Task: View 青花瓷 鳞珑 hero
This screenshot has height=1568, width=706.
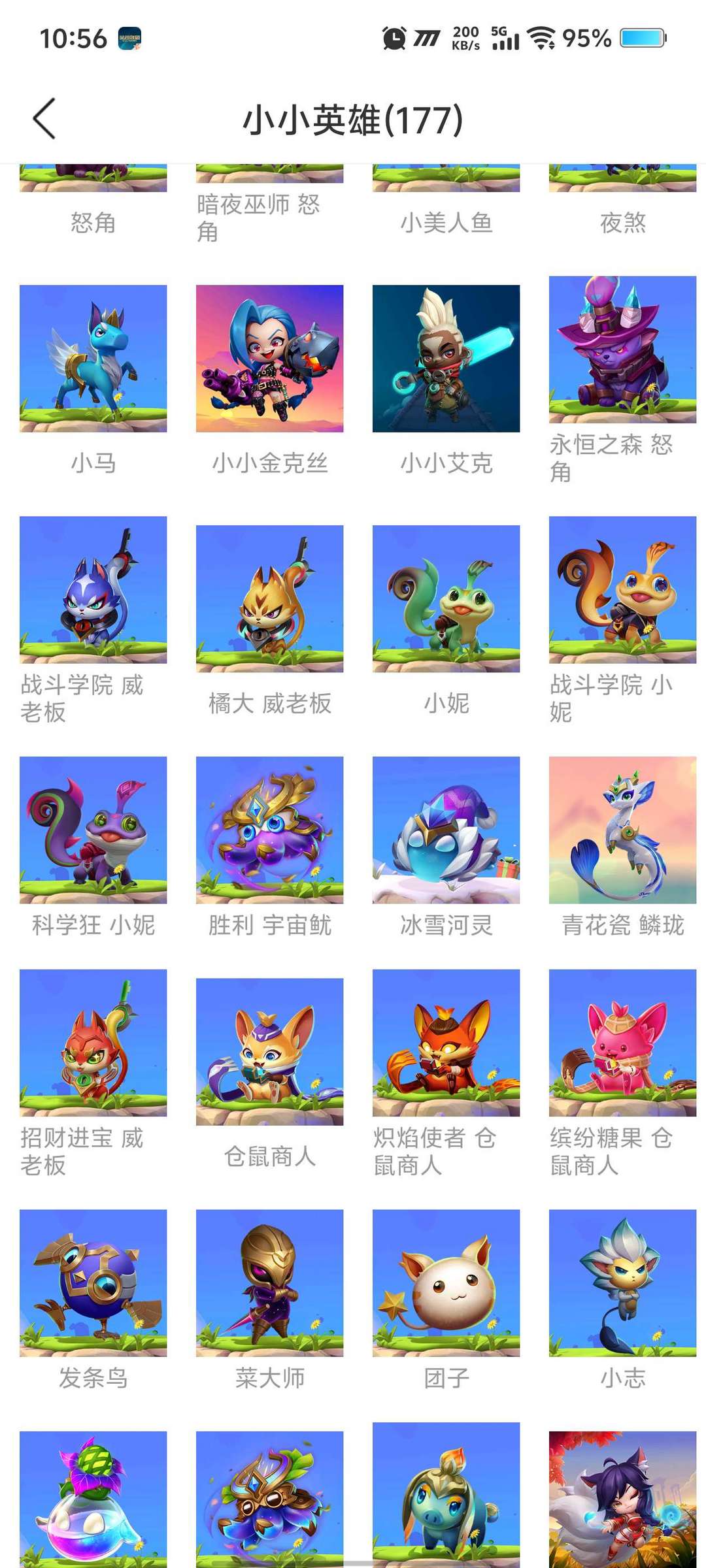Action: (x=622, y=830)
